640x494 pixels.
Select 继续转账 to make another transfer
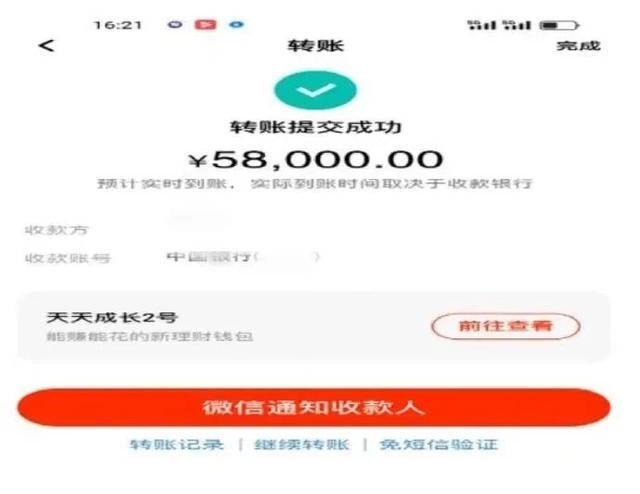(303, 444)
